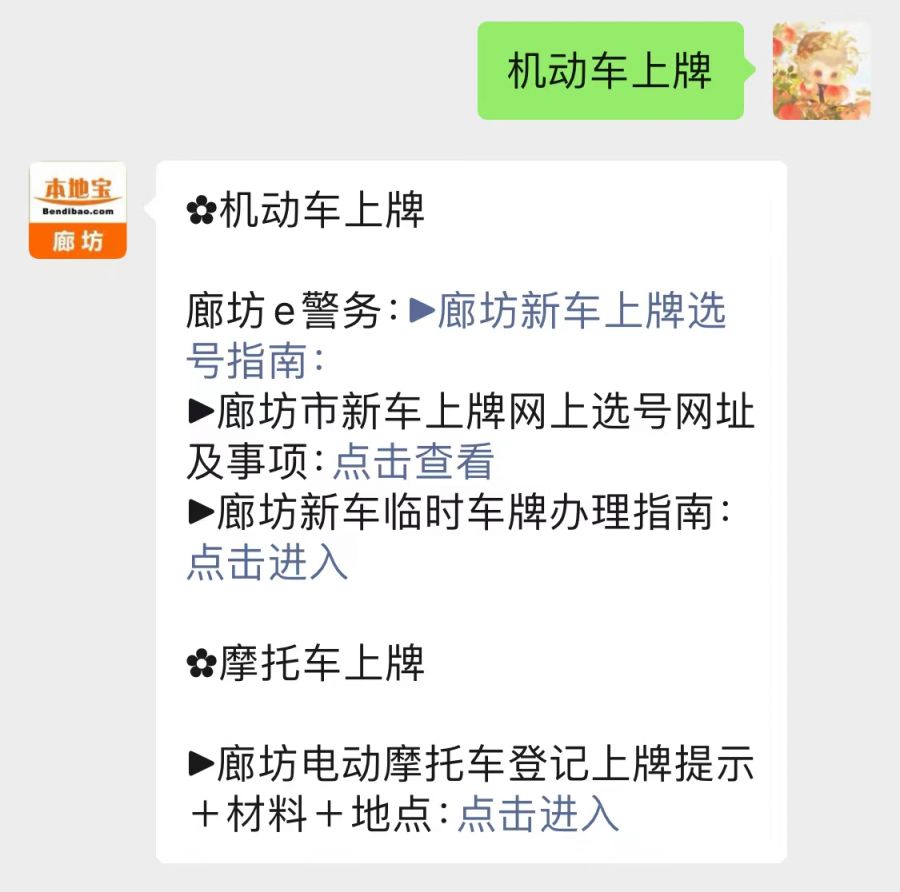The image size is (900, 892).
Task: Open 点击进入 for electric motorcycle registration
Action: (x=538, y=814)
